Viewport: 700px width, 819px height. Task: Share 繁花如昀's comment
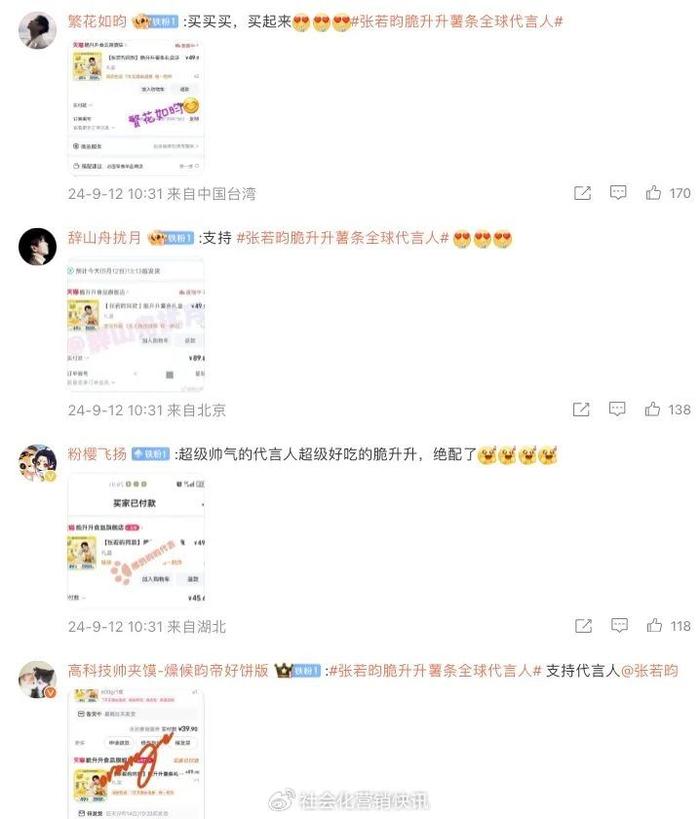[582, 193]
